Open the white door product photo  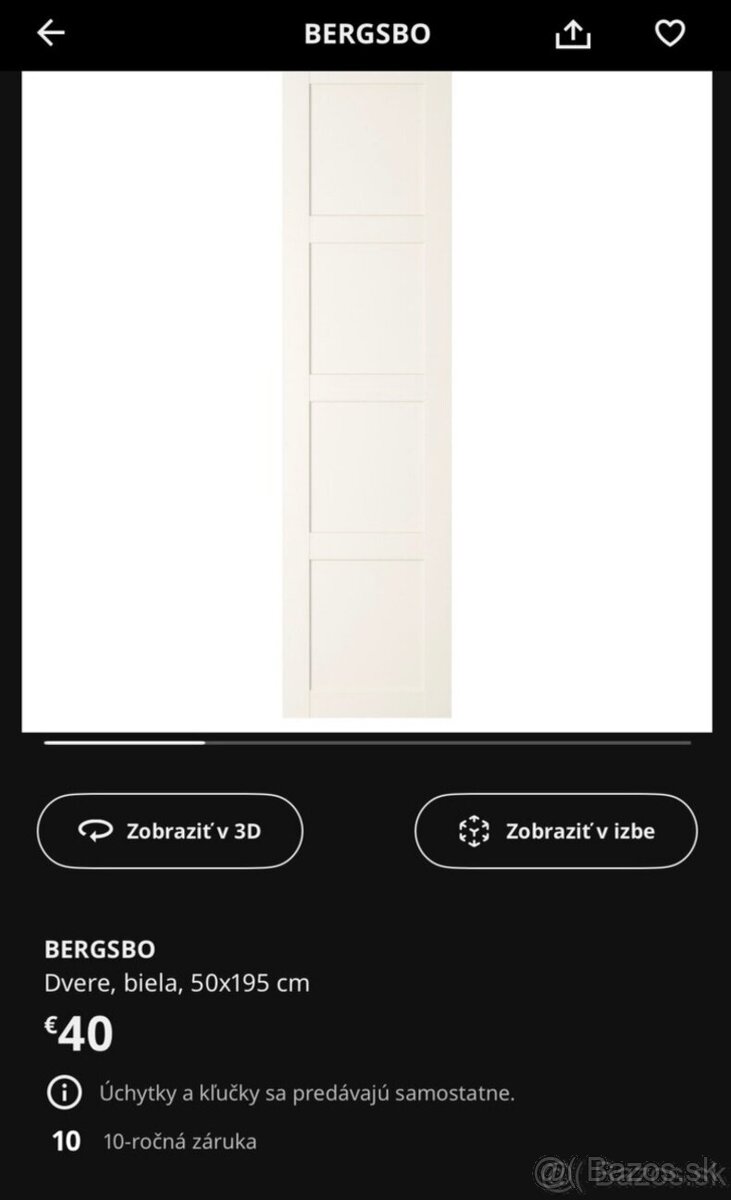tap(365, 398)
